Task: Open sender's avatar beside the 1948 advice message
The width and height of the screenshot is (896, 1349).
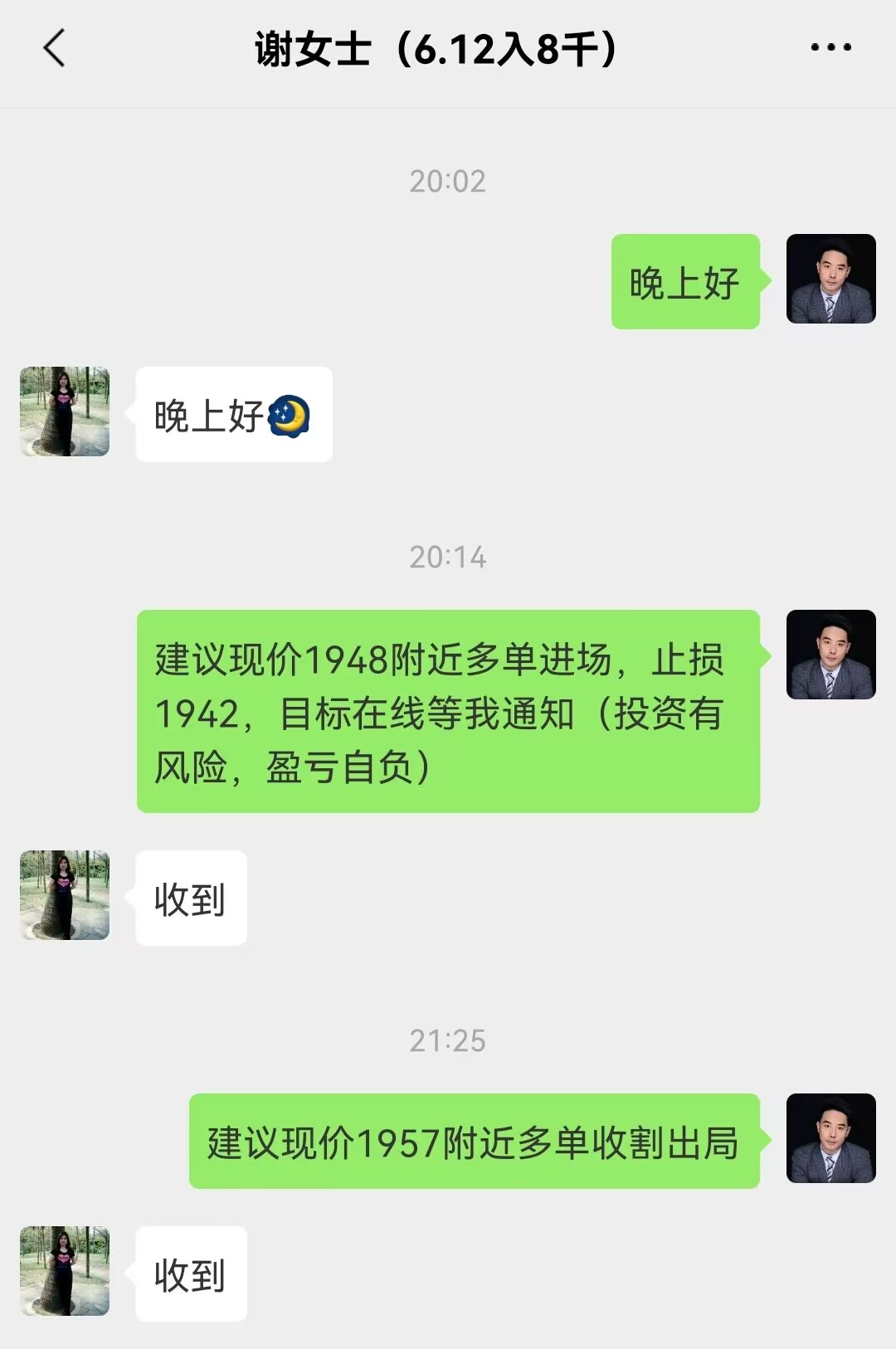Action: point(830,655)
